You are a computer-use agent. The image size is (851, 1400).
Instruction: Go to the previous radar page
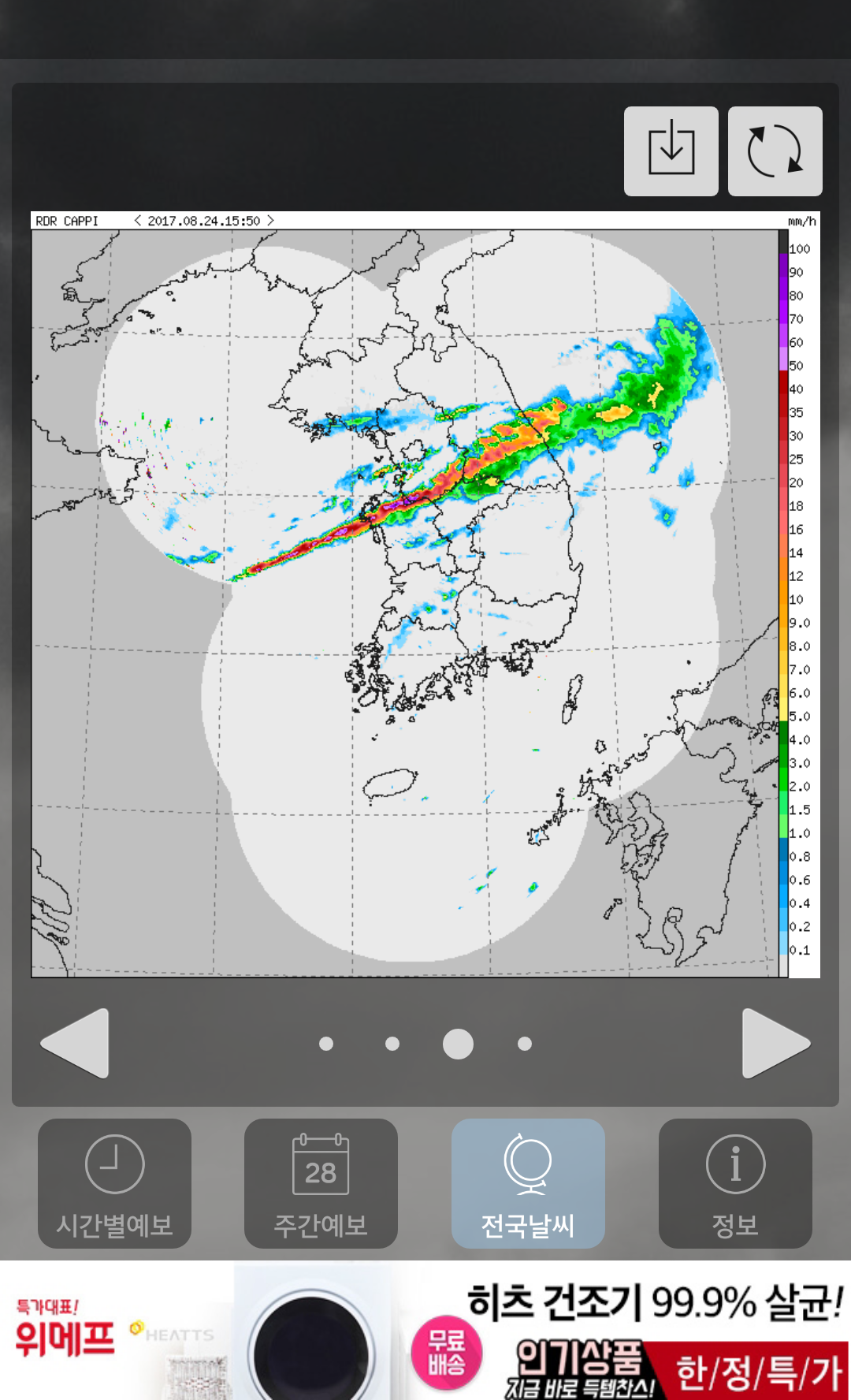(76, 1042)
